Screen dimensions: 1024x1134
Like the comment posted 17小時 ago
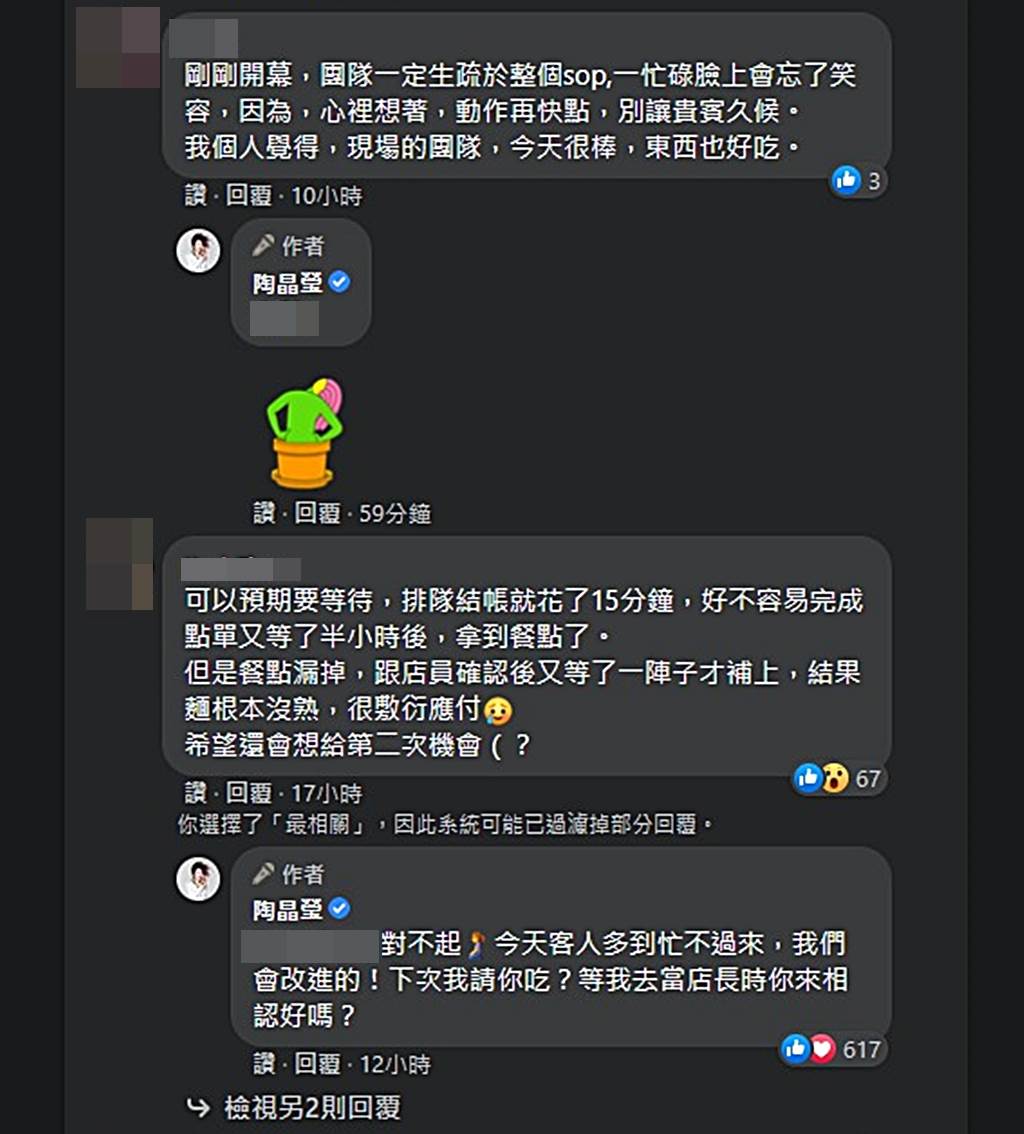click(x=195, y=794)
